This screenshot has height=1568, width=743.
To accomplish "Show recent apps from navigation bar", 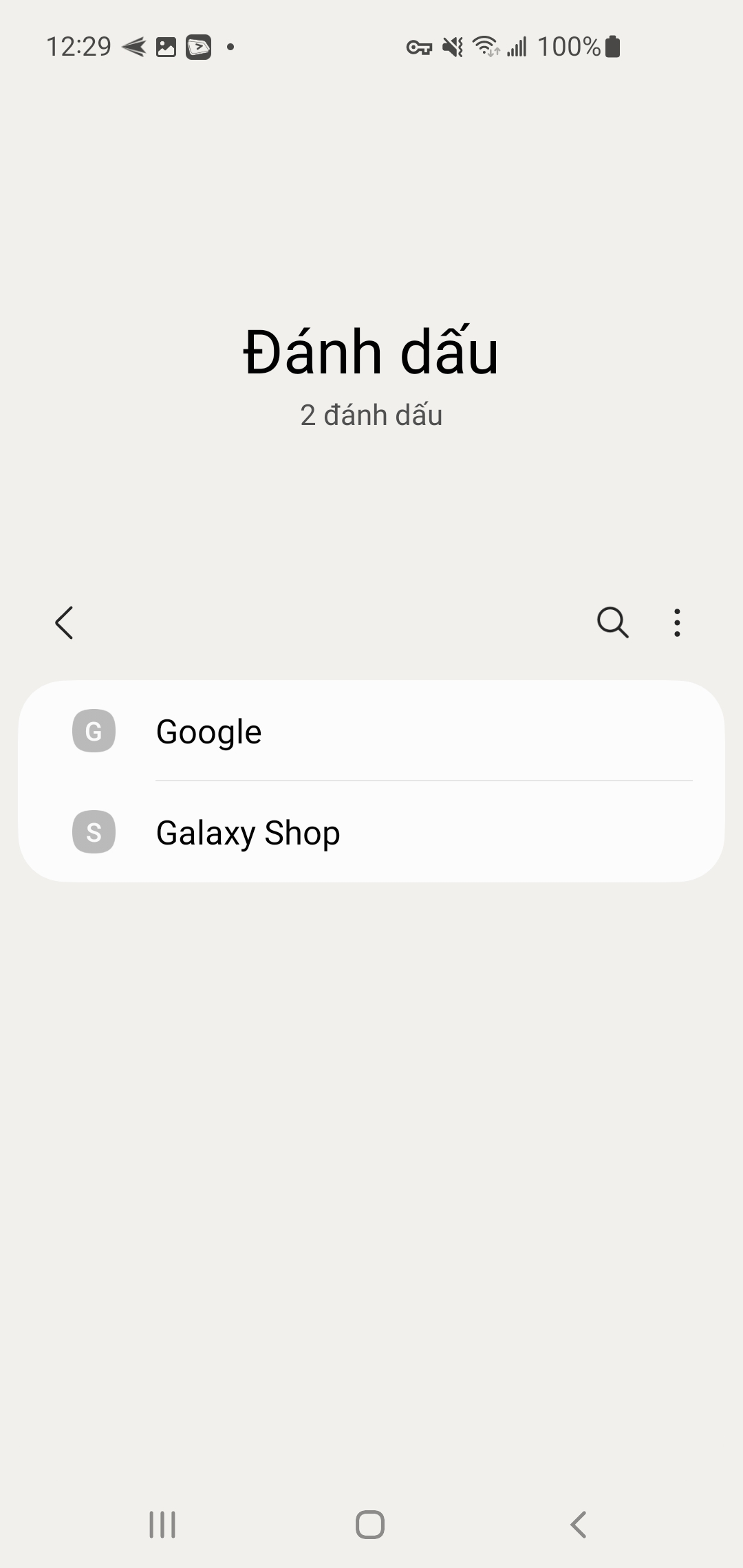I will pos(162,1525).
